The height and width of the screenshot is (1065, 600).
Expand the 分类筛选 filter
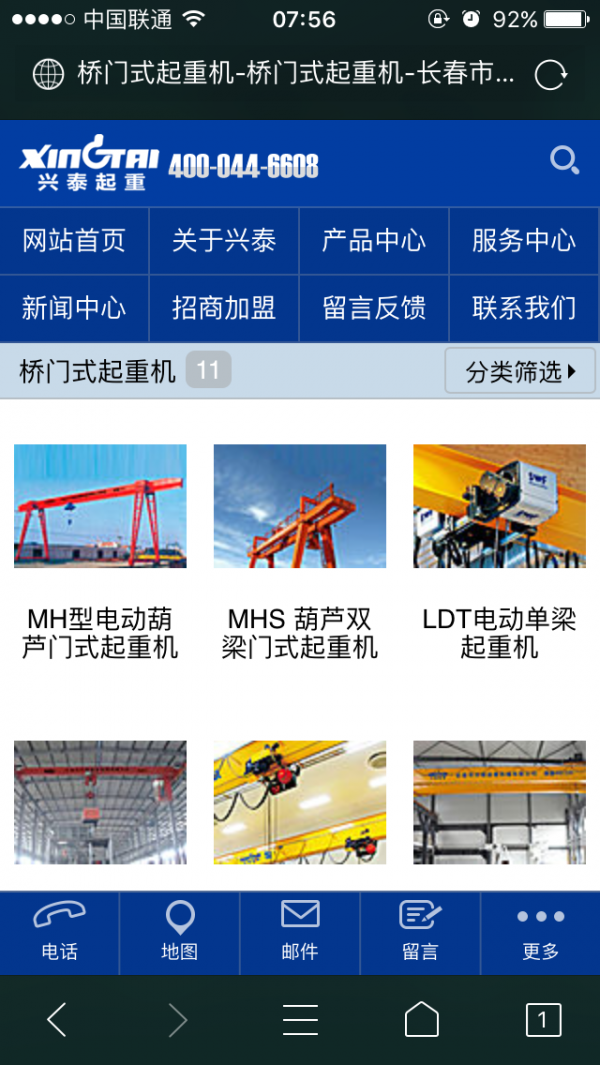click(520, 372)
